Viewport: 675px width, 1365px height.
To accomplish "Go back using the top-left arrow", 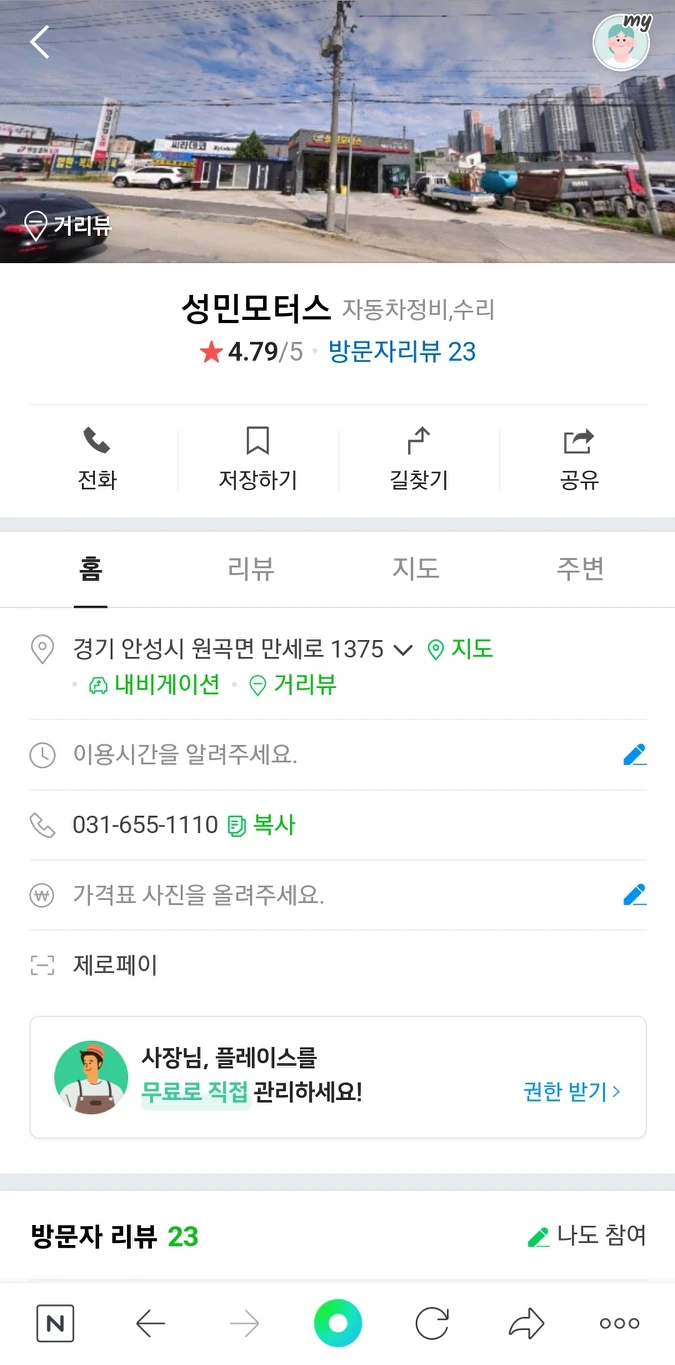I will point(40,42).
